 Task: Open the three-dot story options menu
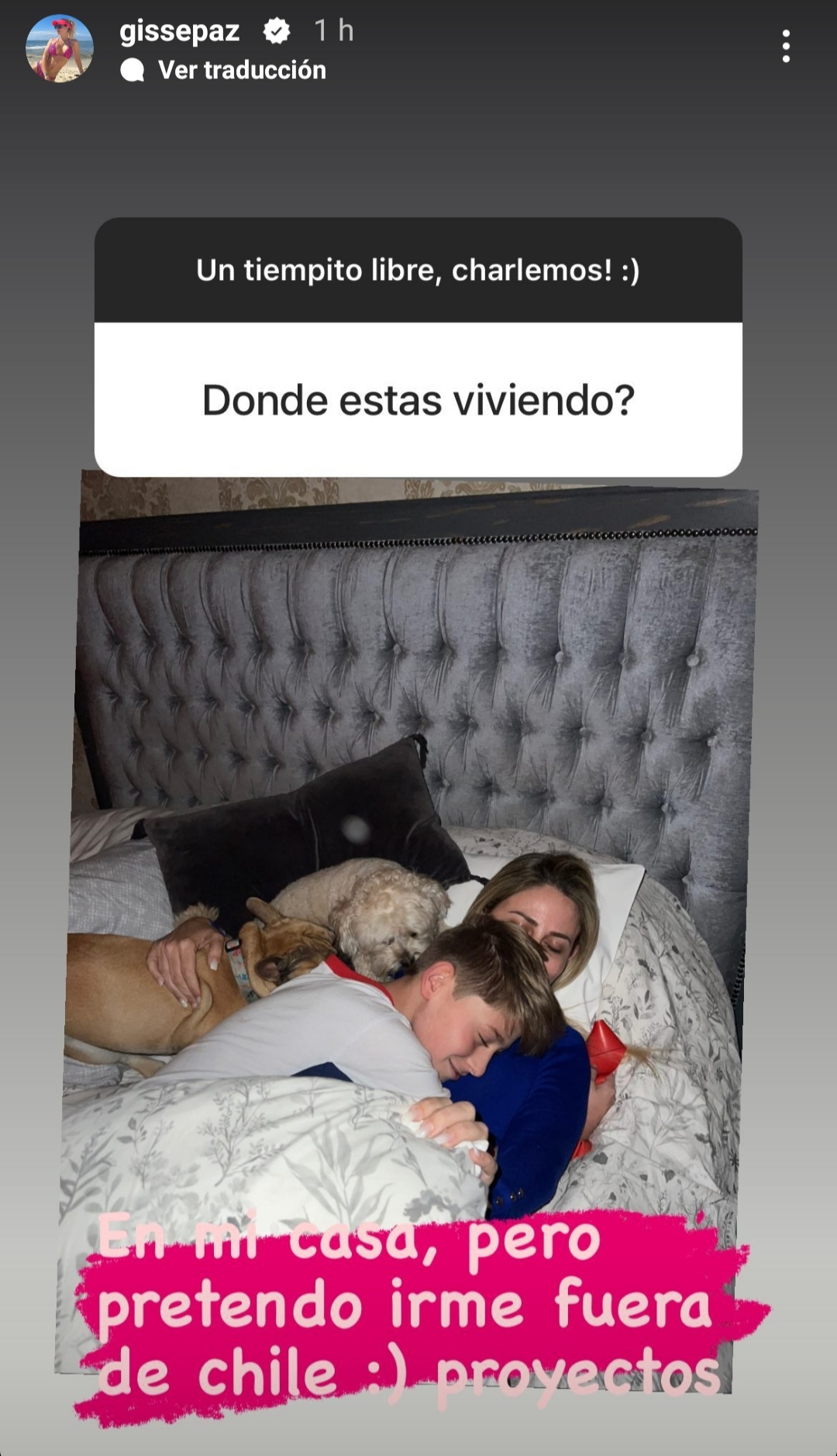pyautogui.click(x=786, y=47)
